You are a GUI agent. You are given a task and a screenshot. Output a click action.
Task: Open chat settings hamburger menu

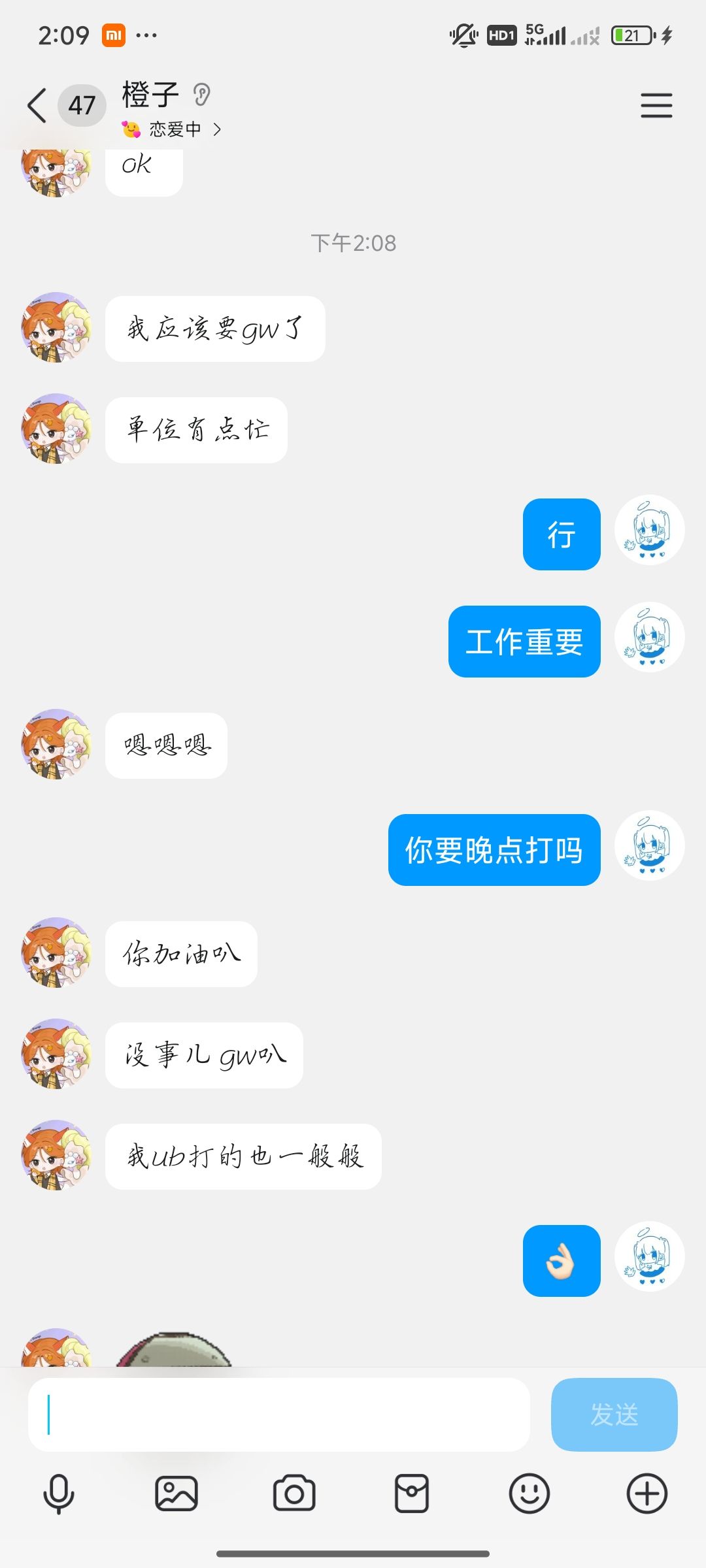656,105
